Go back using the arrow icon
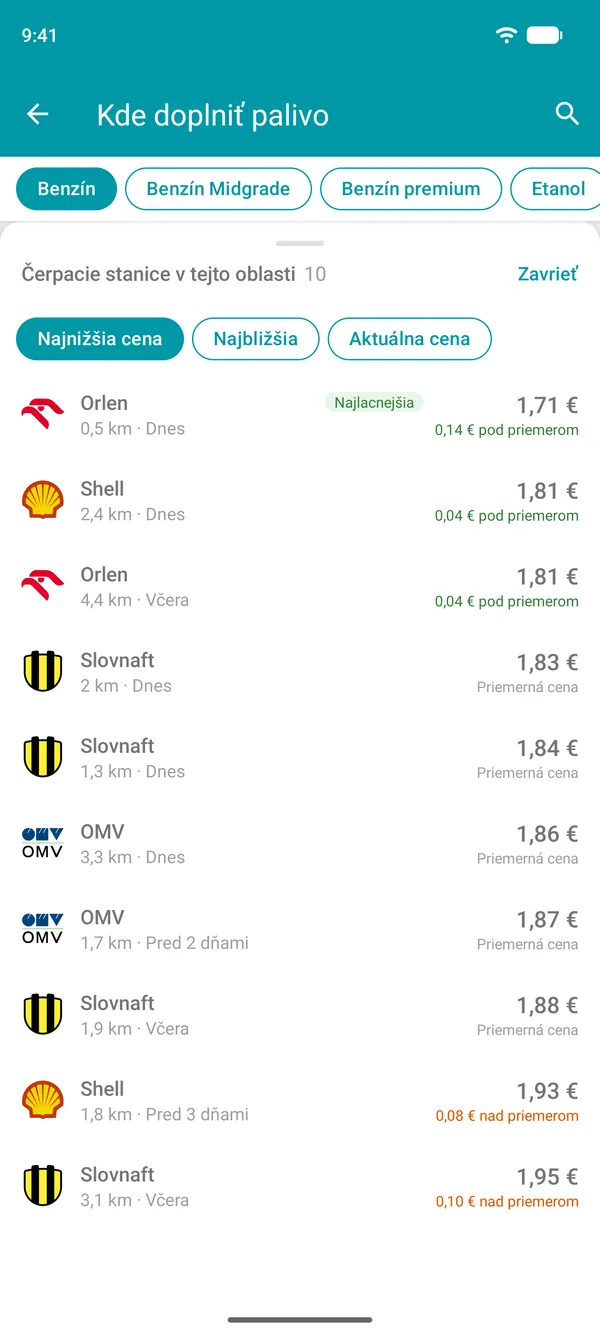Image resolution: width=600 pixels, height=1336 pixels. click(x=38, y=115)
